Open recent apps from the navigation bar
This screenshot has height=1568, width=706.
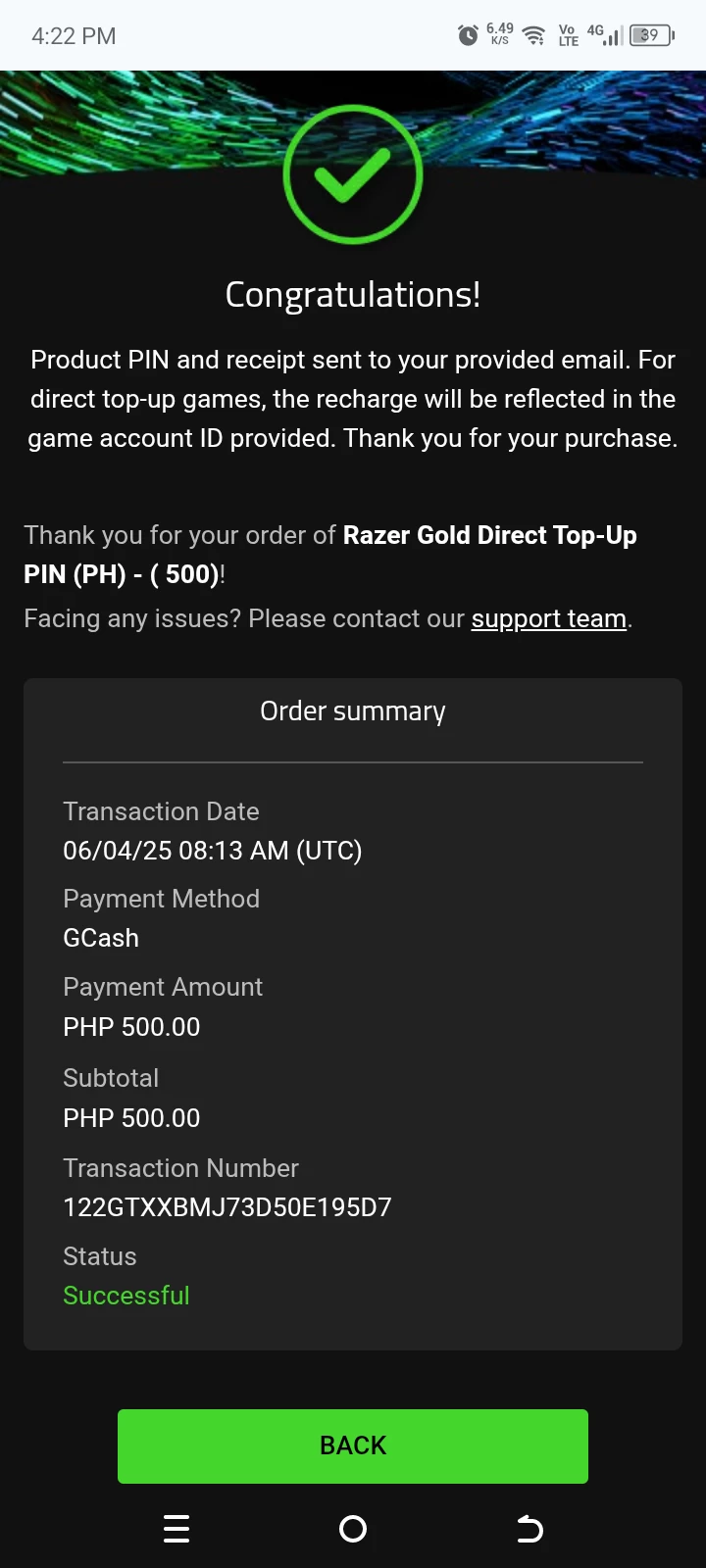[x=176, y=1529]
